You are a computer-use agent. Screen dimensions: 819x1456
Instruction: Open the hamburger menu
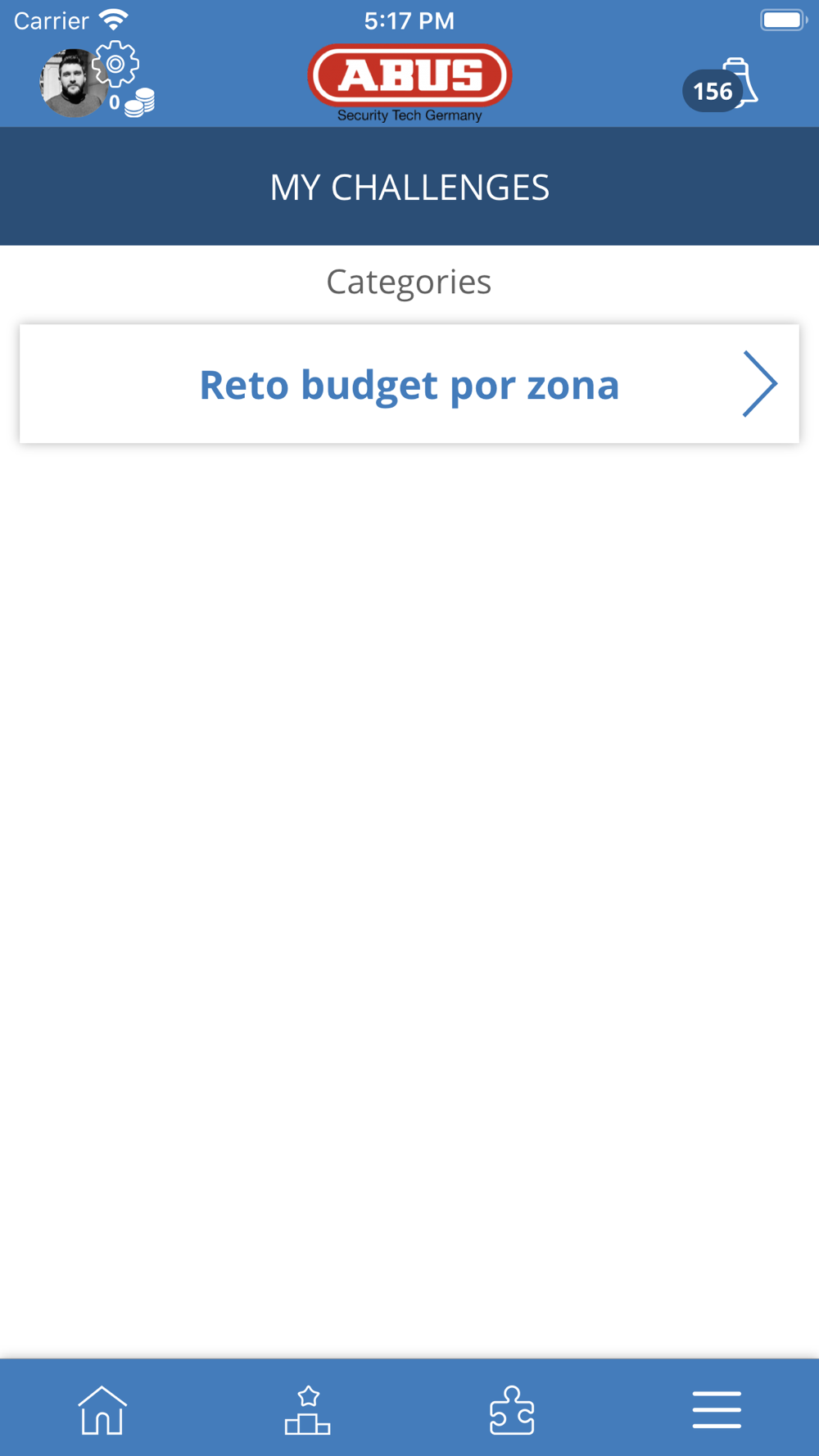point(717,1409)
